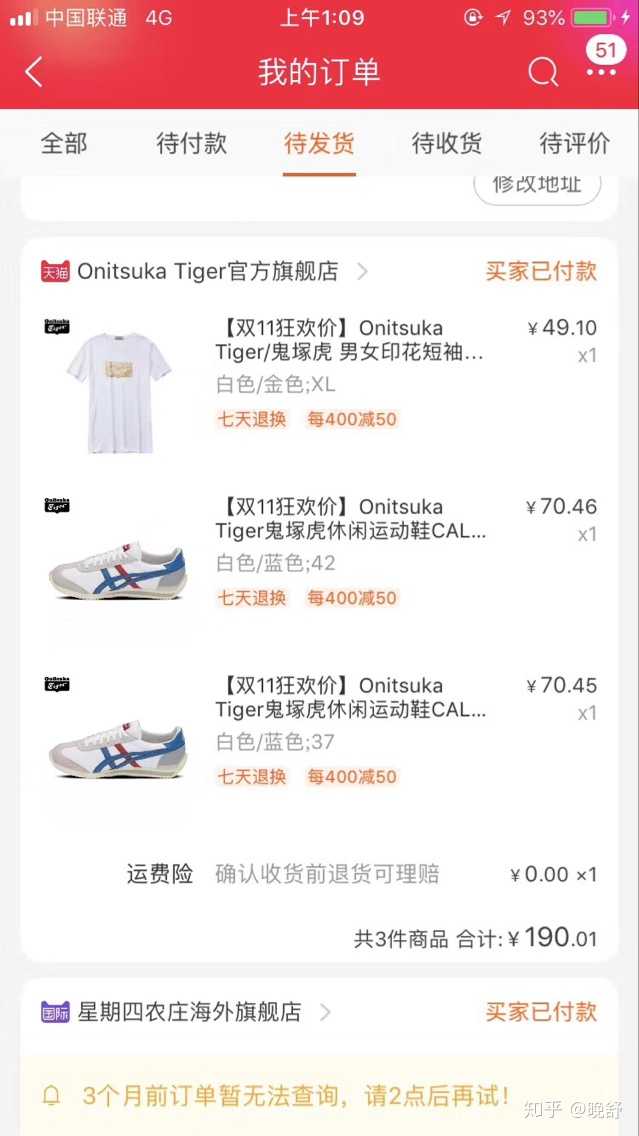Viewport: 639px width, 1136px height.
Task: Switch to the 待评价 tab
Action: 574,143
